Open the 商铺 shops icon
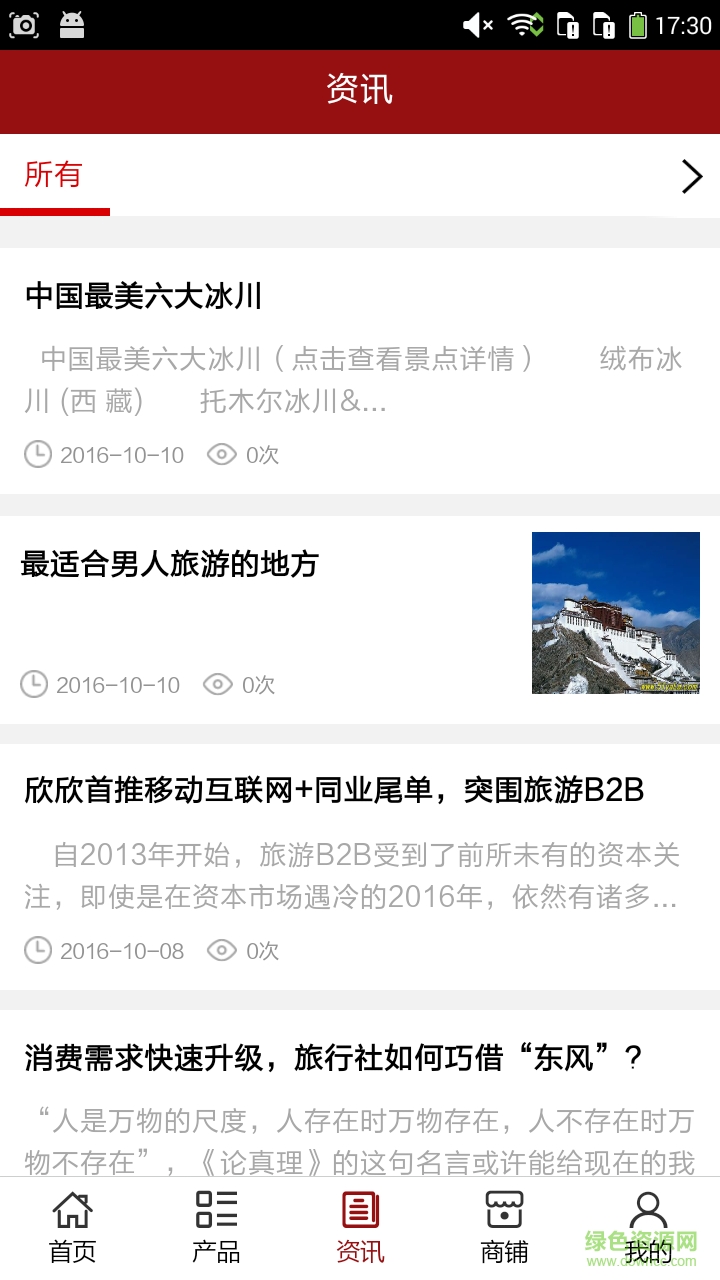The image size is (720, 1280). point(503,1210)
